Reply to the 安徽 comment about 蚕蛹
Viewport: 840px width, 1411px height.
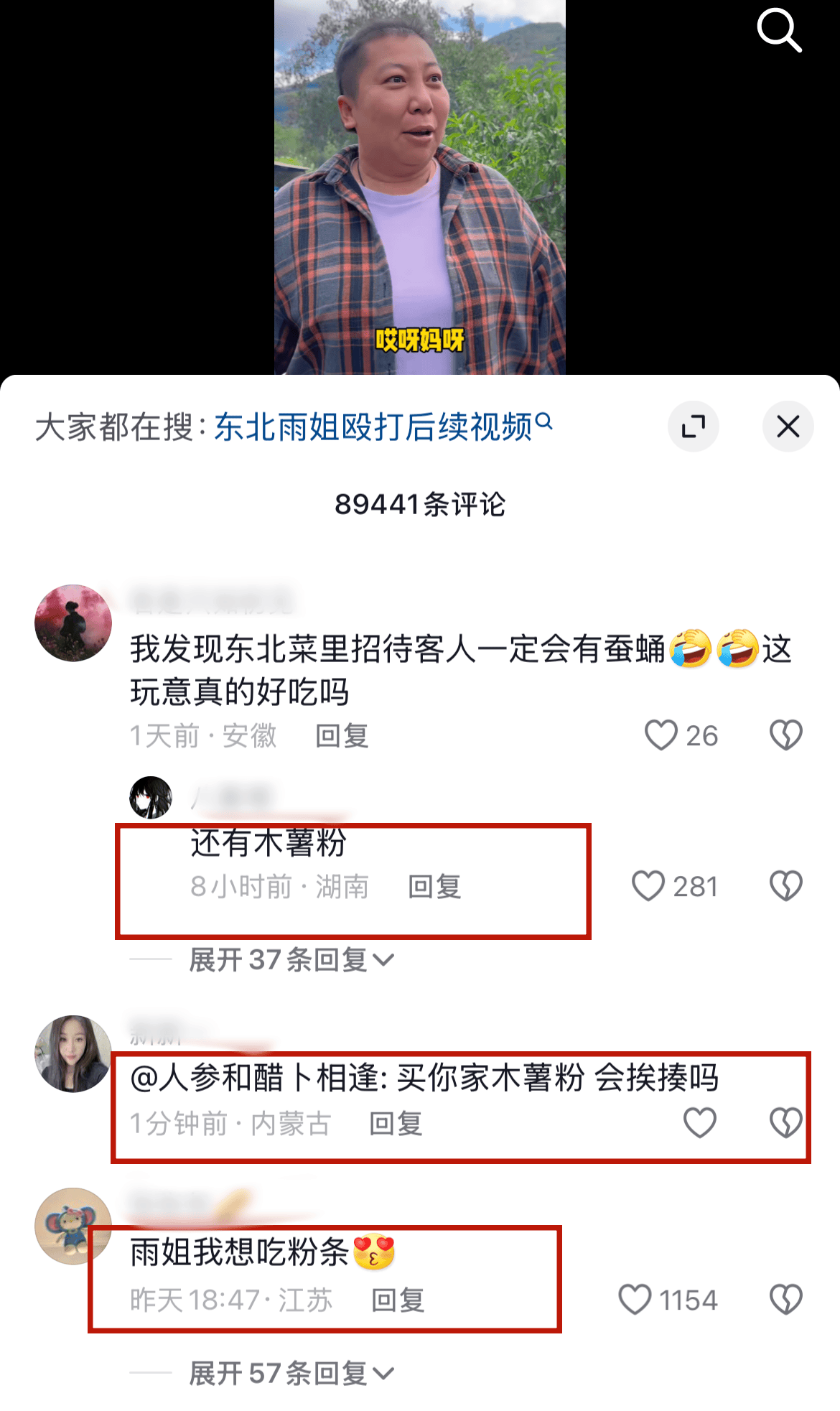pyautogui.click(x=342, y=736)
